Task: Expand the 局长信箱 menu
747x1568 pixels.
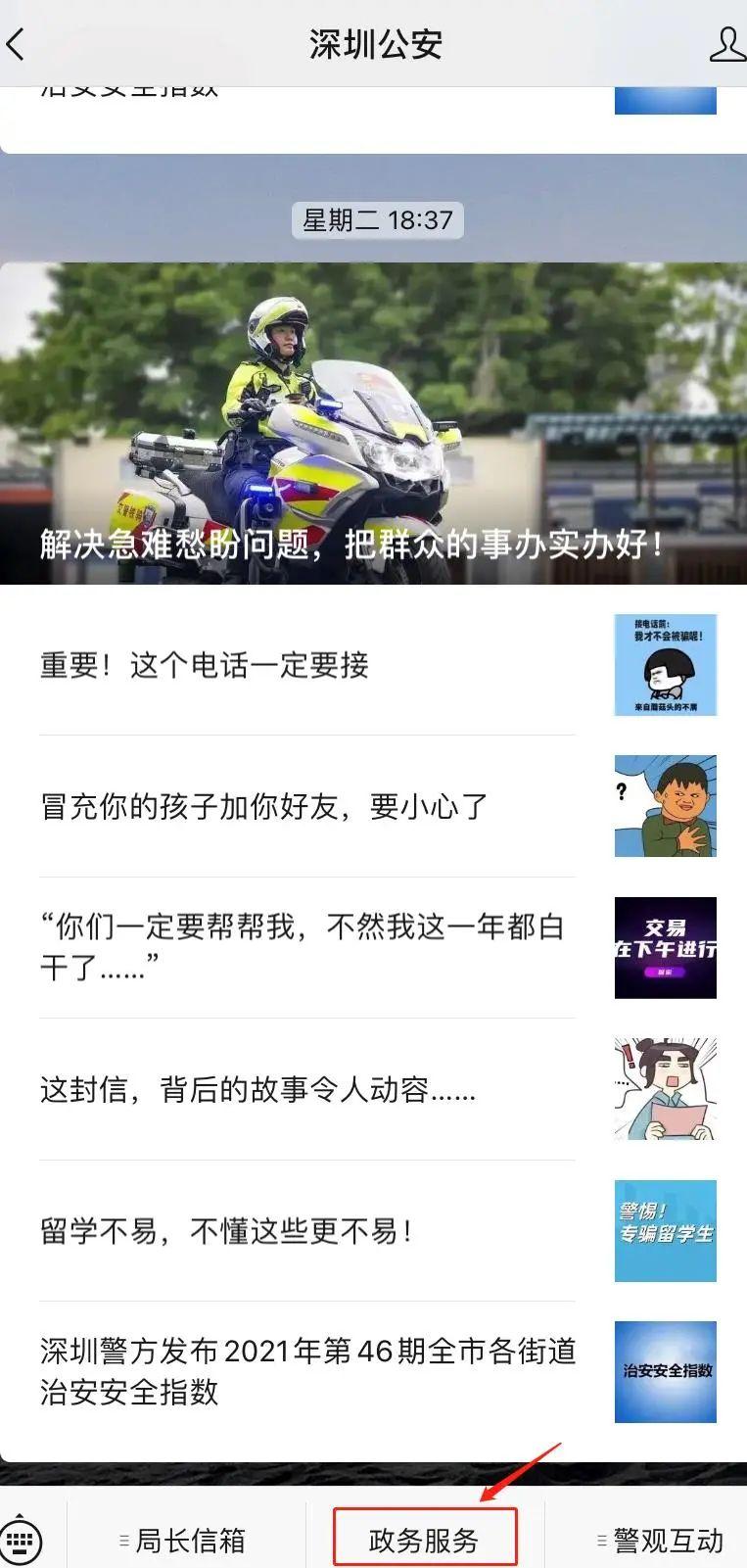Action: pyautogui.click(x=186, y=1541)
